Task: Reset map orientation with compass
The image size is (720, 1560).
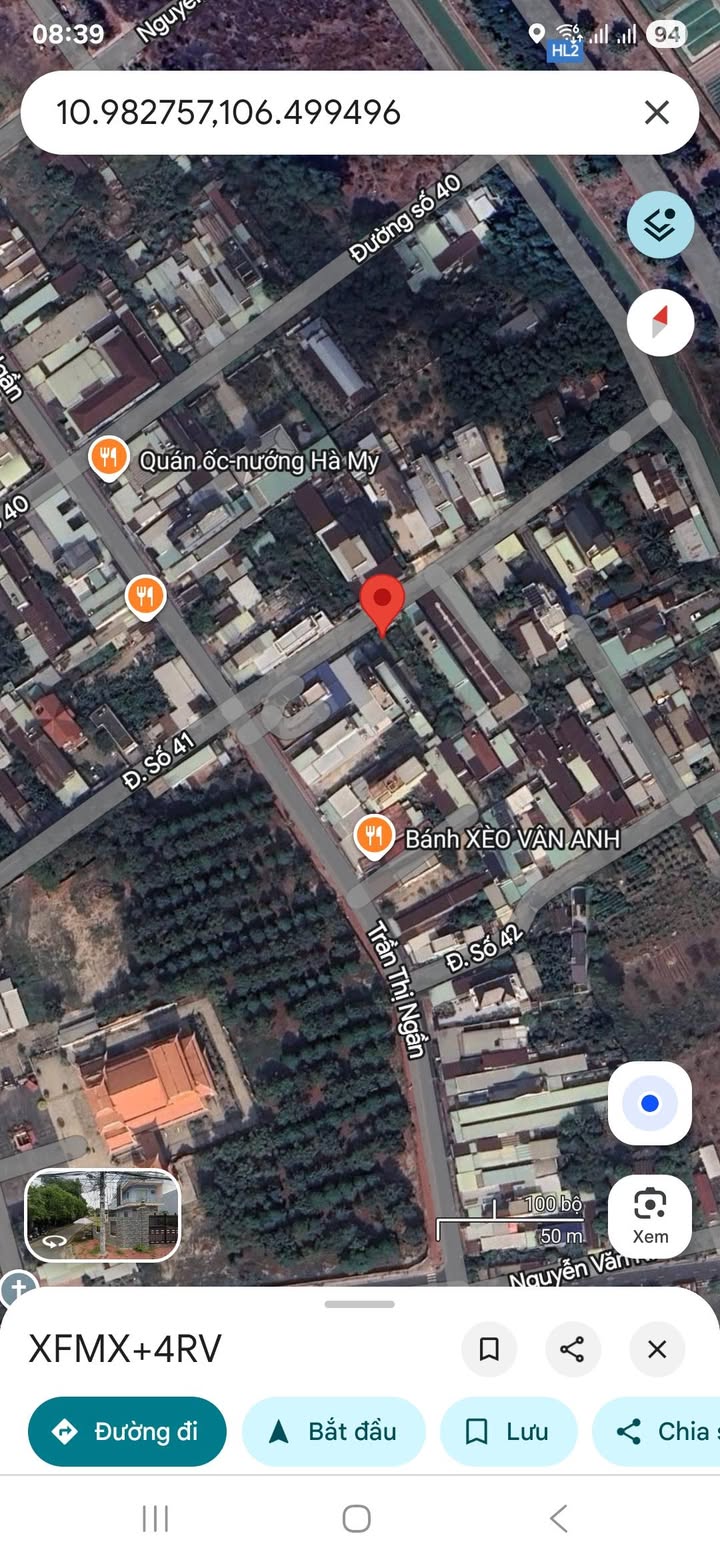Action: pos(660,322)
